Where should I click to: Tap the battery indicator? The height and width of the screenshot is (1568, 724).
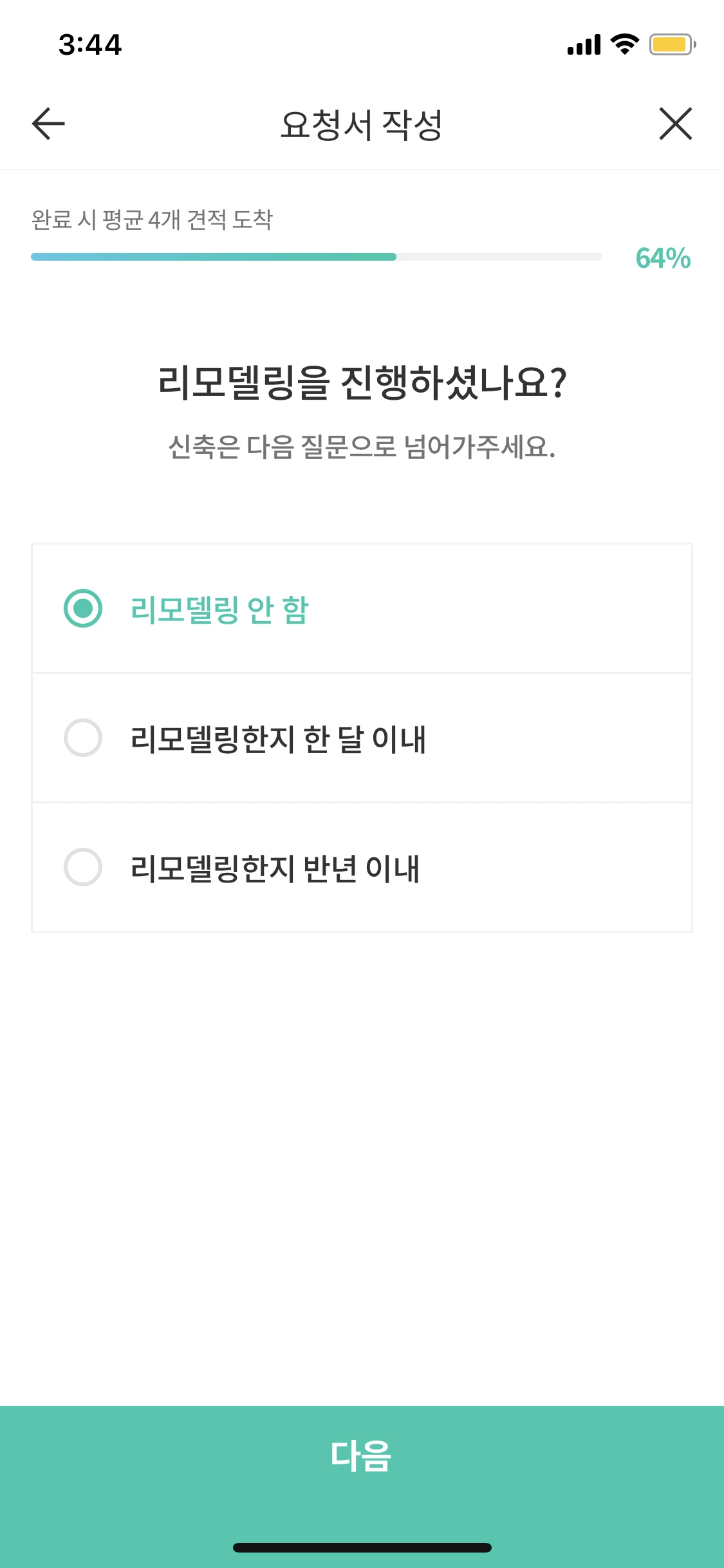pyautogui.click(x=671, y=43)
